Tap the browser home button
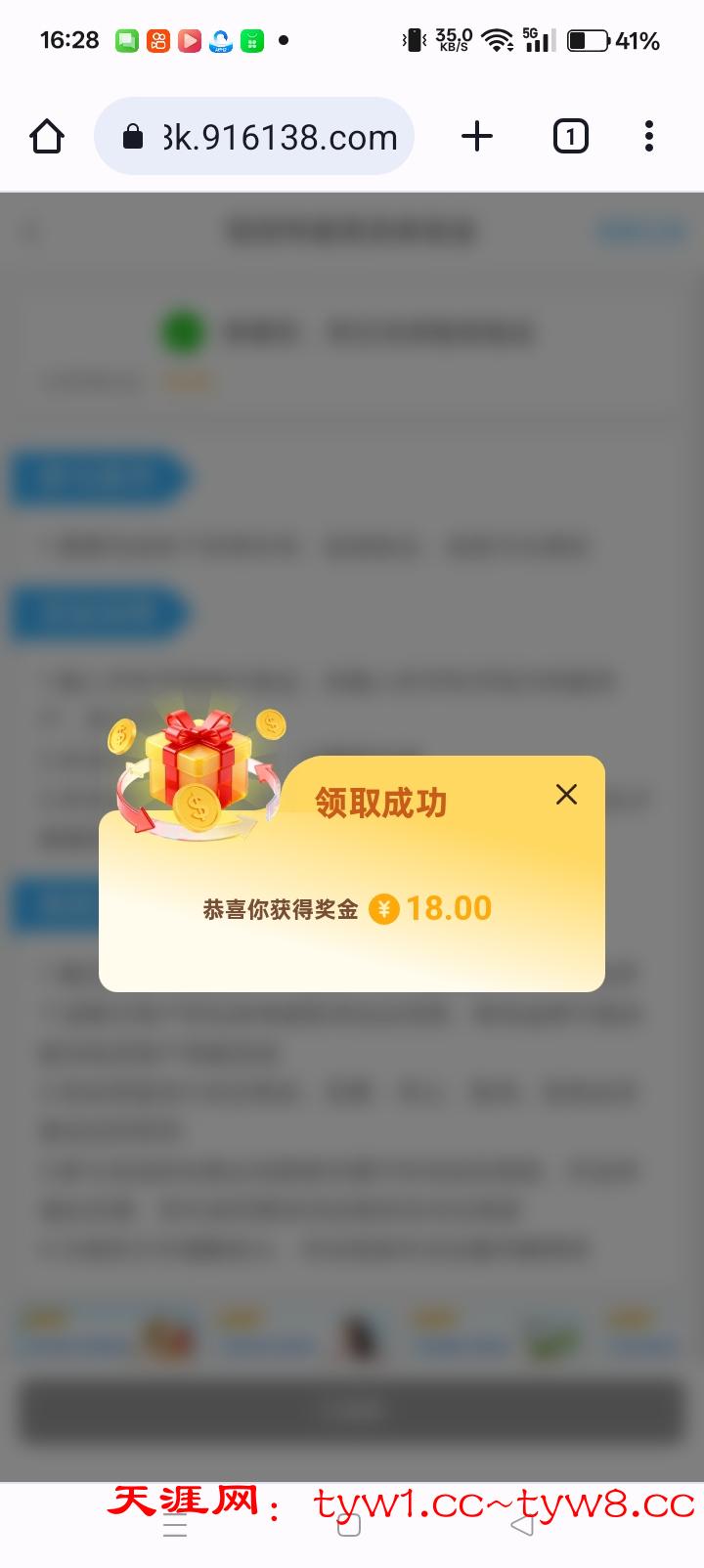This screenshot has height=1568, width=704. coord(47,137)
